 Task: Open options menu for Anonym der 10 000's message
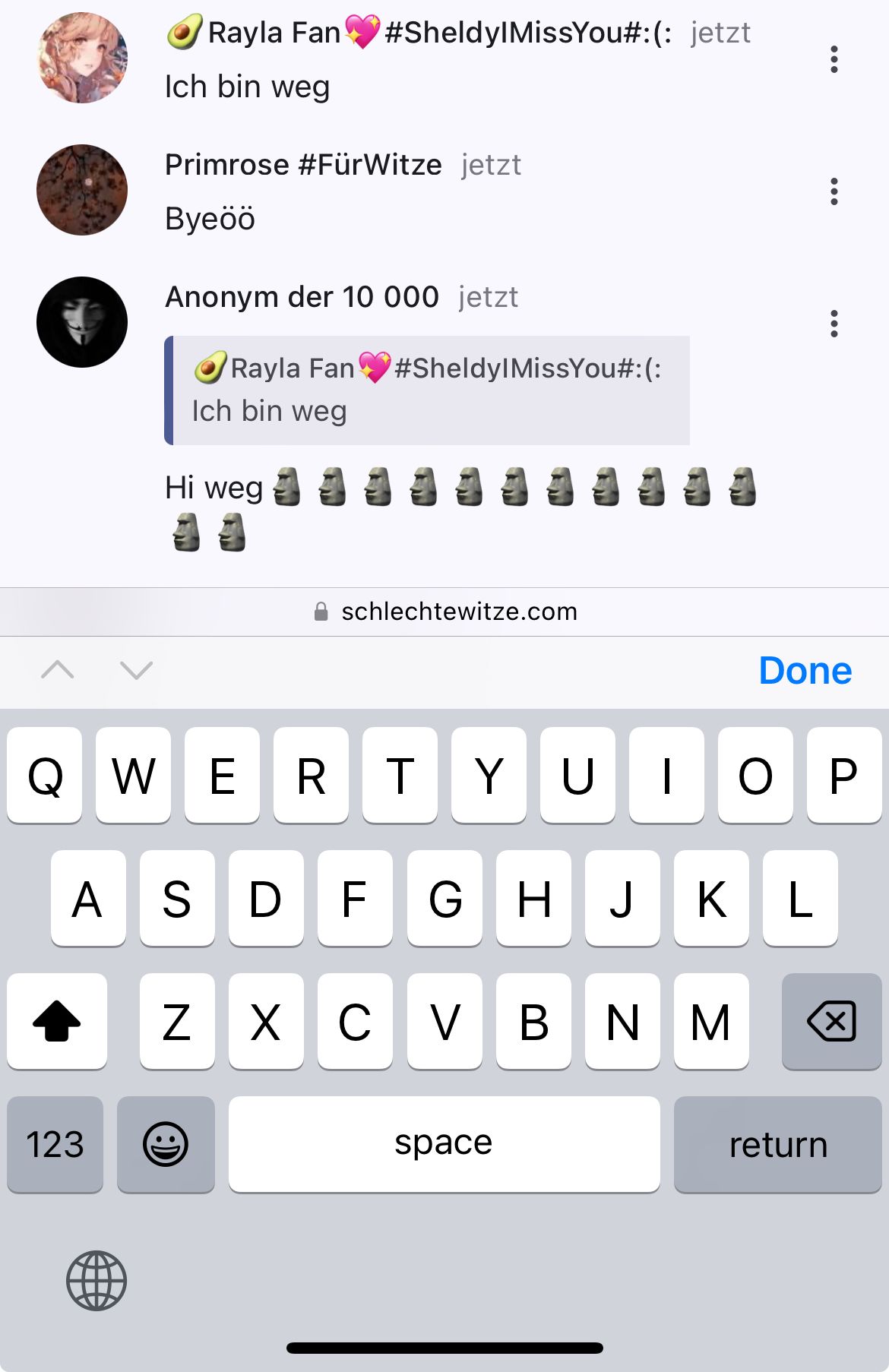[x=834, y=324]
